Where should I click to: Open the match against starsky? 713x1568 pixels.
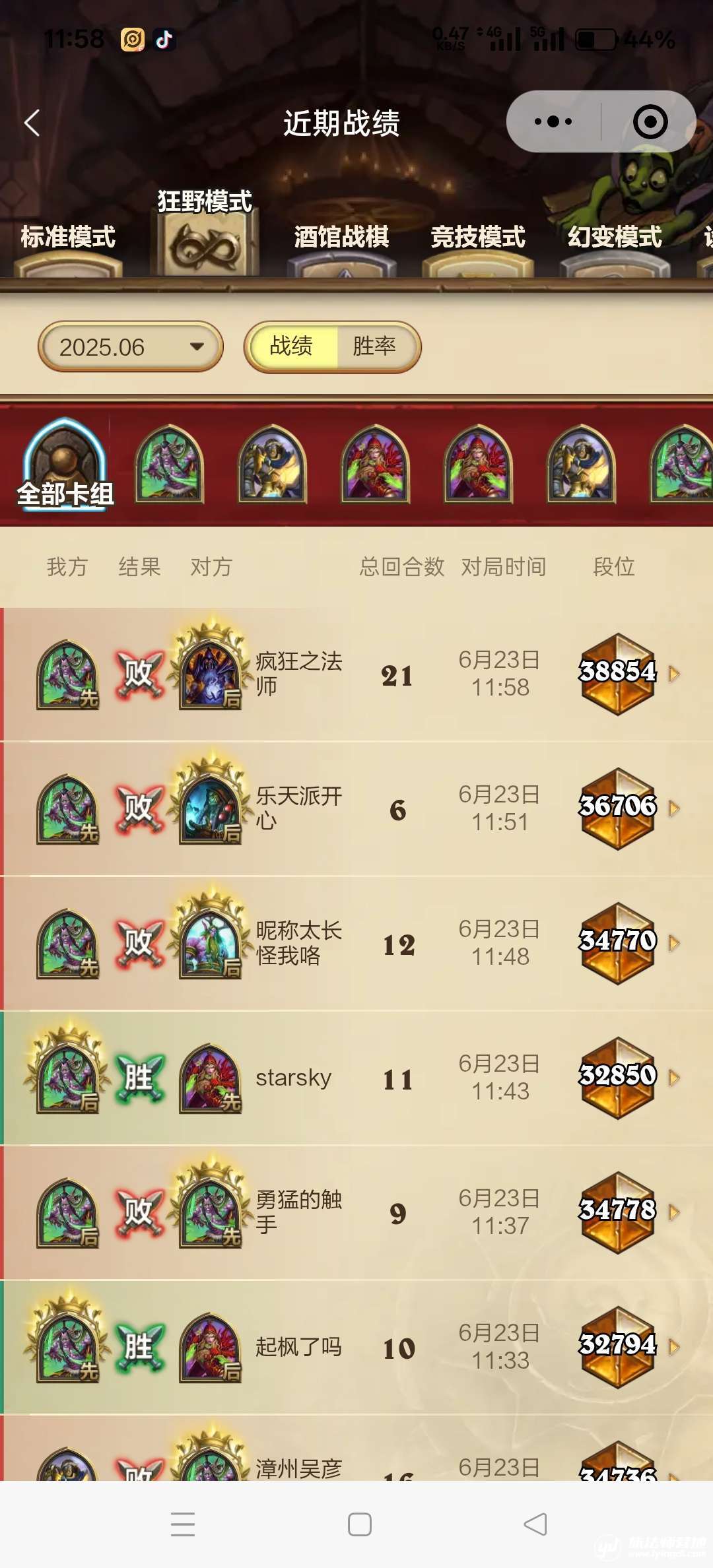356,1078
